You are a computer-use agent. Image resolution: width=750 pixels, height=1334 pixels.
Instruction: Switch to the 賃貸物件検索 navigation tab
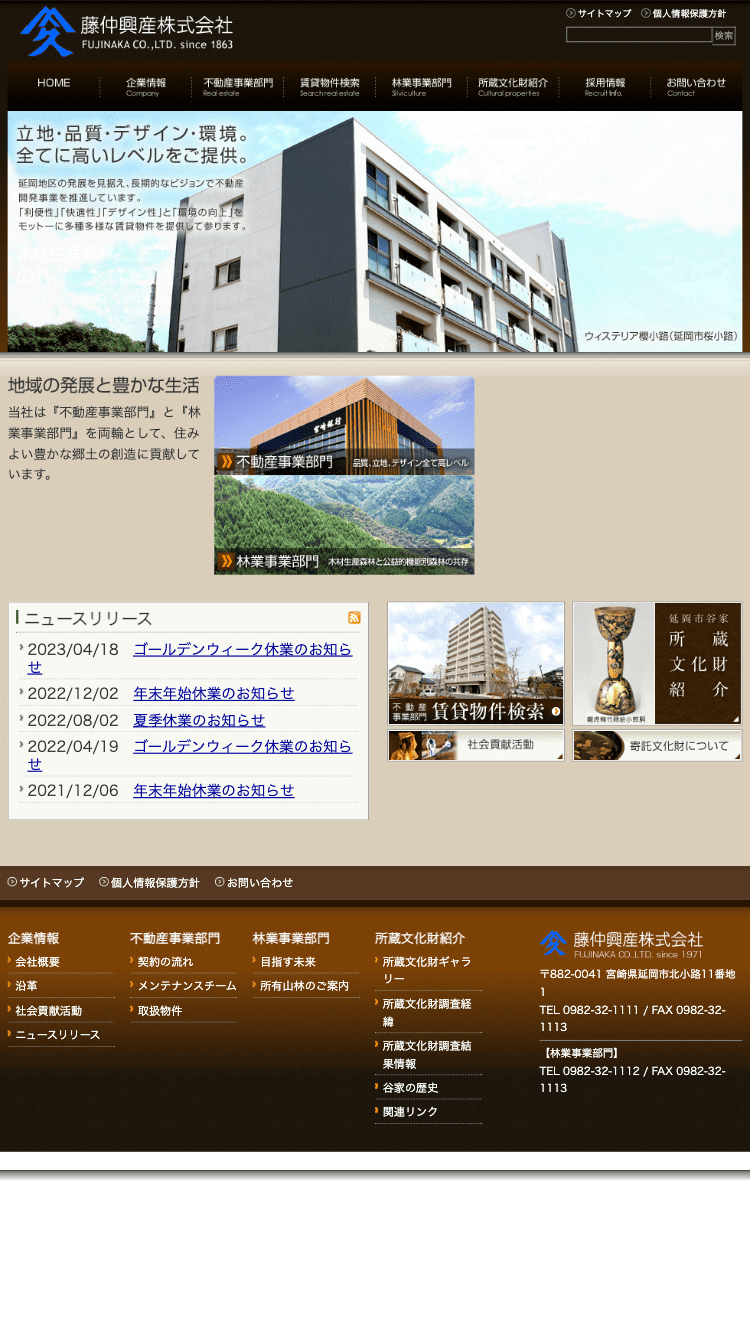coord(330,86)
